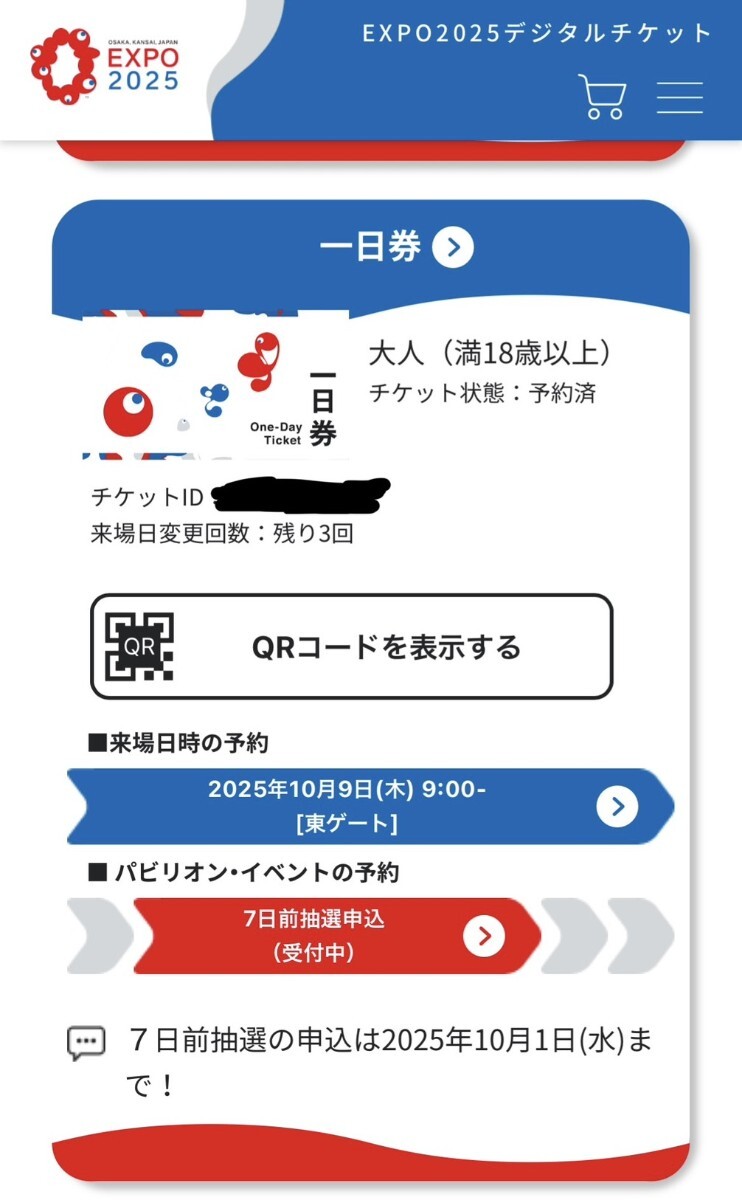This screenshot has height=1200, width=742.
Task: Open the hamburger menu
Action: (x=680, y=97)
